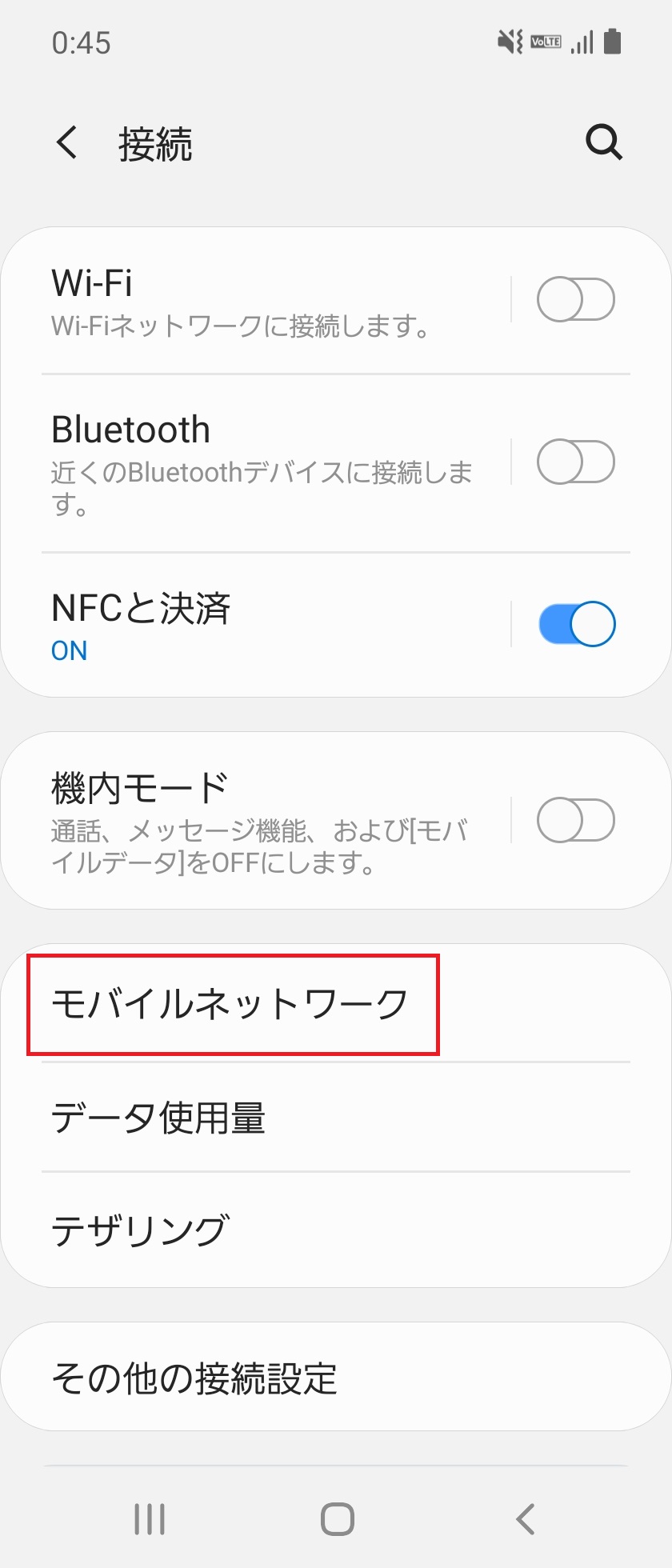Open データ使用量 data usage screen
The width and height of the screenshot is (672, 1568).
click(160, 1118)
